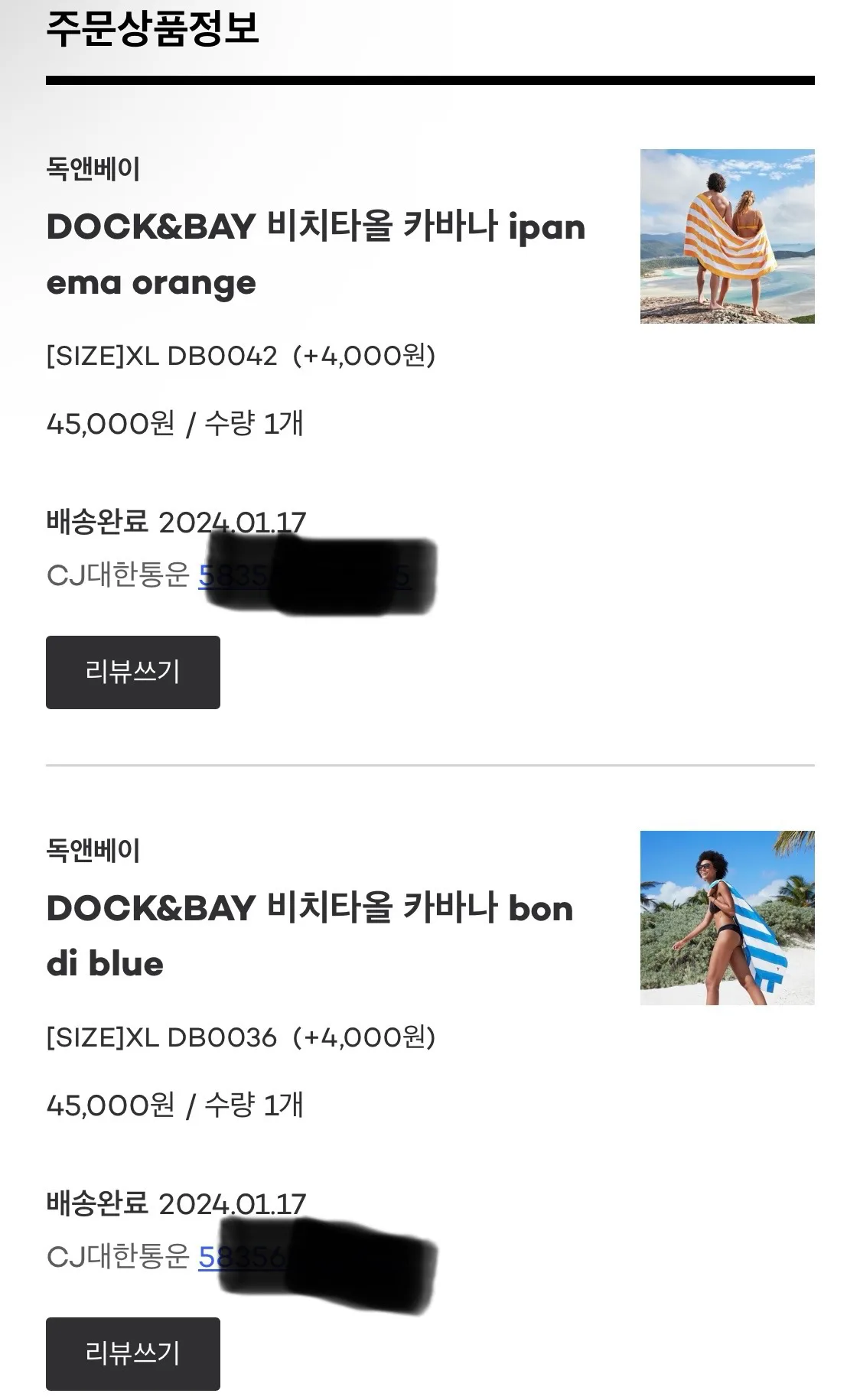This screenshot has width=860, height=1400.
Task: Click the XL DB0042 size option text
Action: click(x=241, y=356)
